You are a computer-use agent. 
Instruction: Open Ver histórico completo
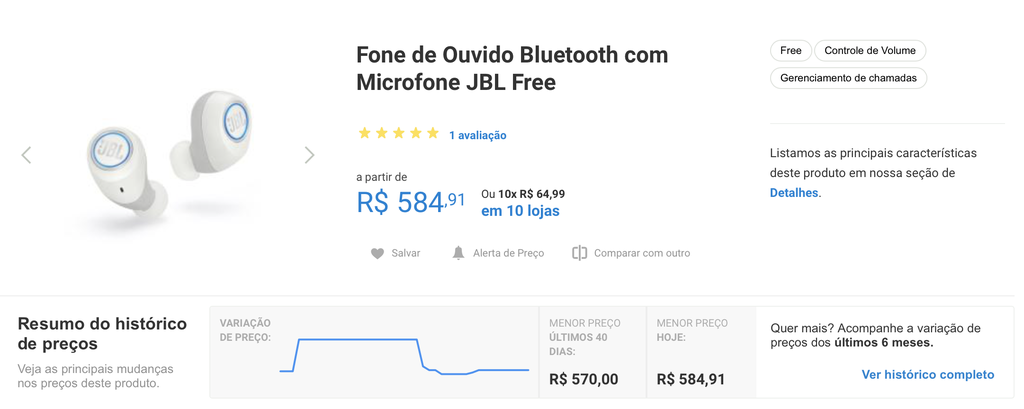pos(927,375)
